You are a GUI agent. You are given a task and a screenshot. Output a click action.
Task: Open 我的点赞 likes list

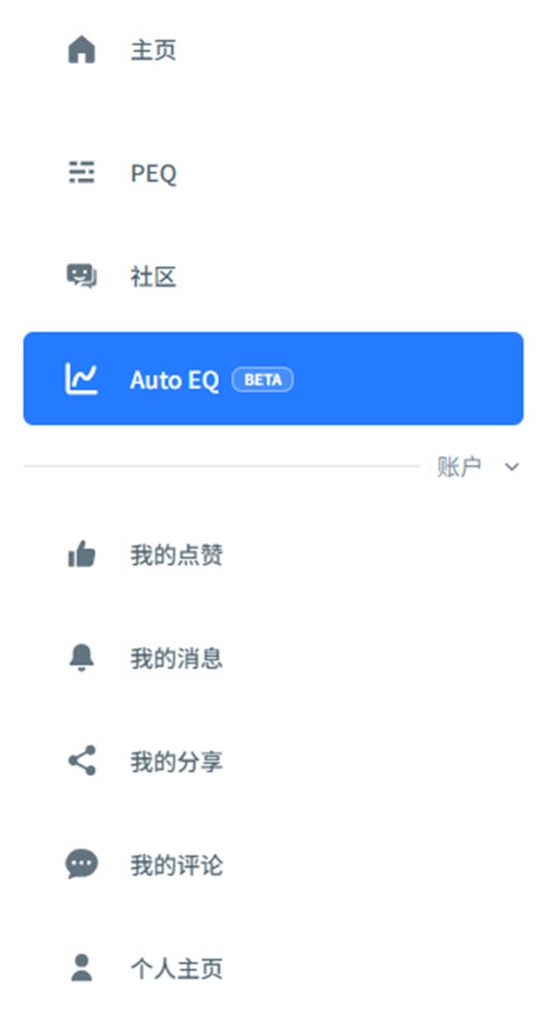[x=273, y=555]
